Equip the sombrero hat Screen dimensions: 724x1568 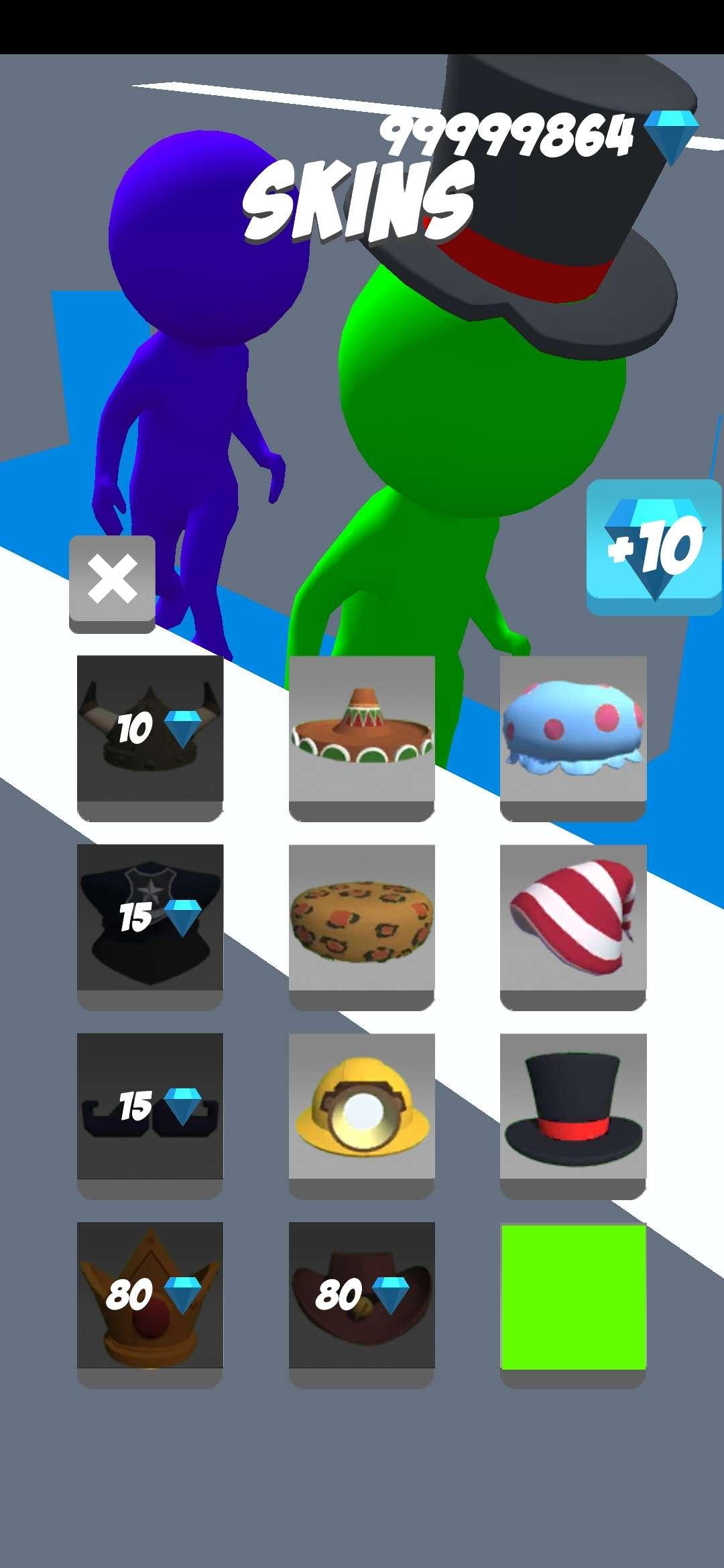362,738
